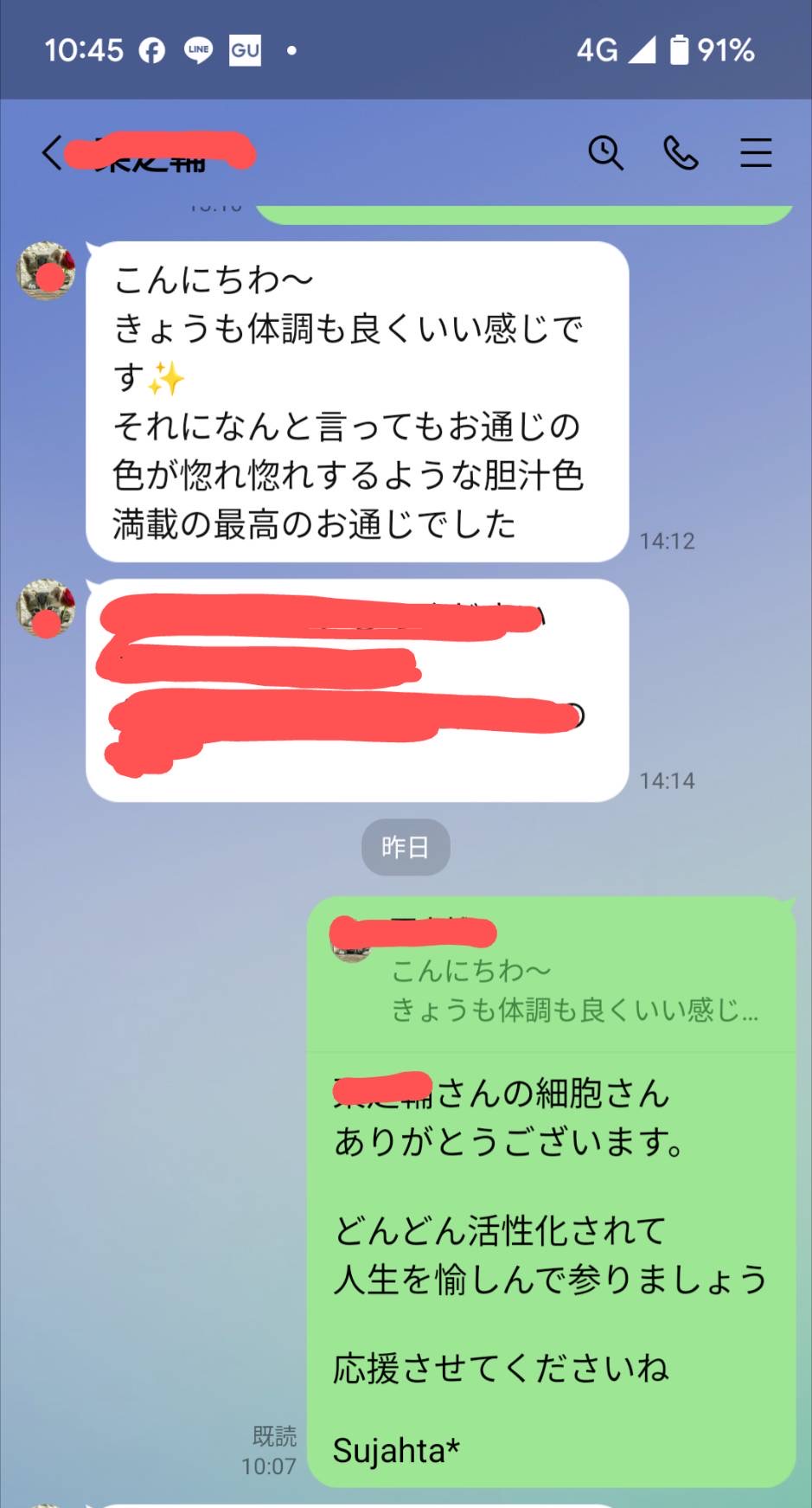Viewport: 812px width, 1508px height.
Task: Open sender's avatar beside the 14:12 message
Action: [47, 271]
